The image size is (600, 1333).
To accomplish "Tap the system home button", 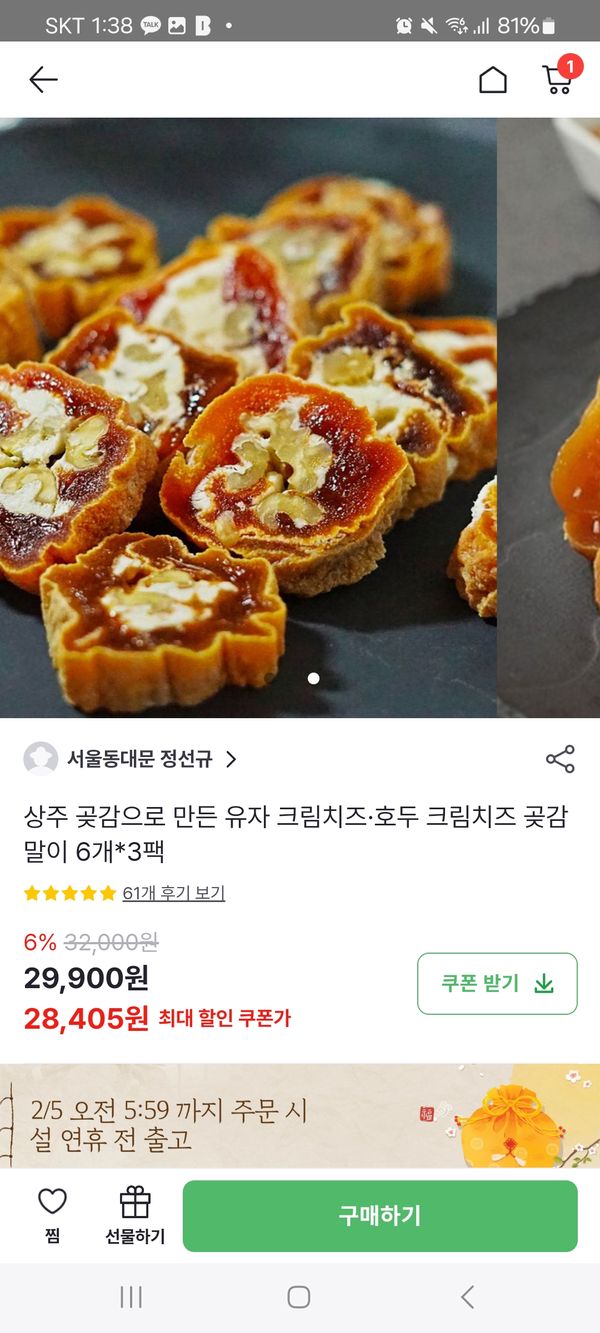I will coord(298,1297).
